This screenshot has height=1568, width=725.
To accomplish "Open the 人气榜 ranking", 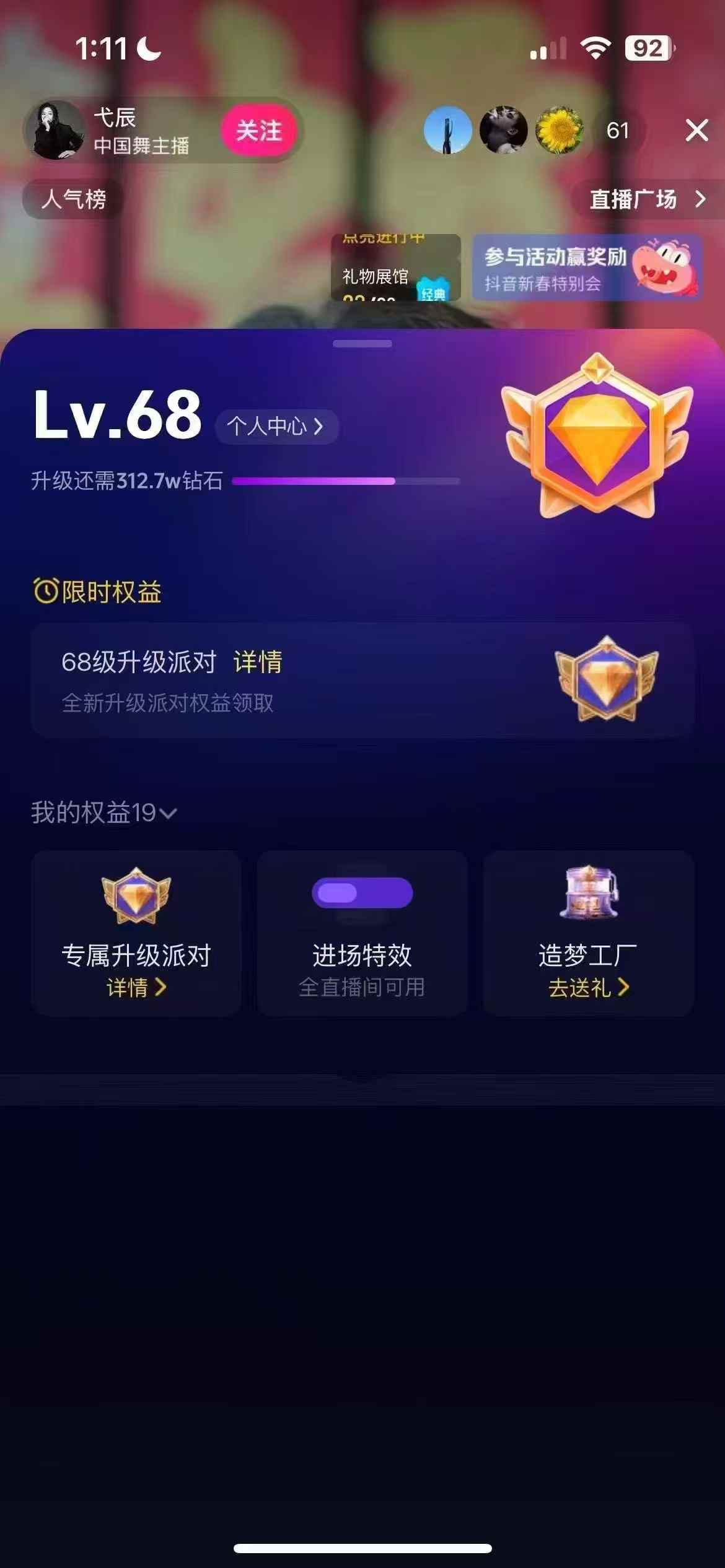I will pyautogui.click(x=73, y=199).
